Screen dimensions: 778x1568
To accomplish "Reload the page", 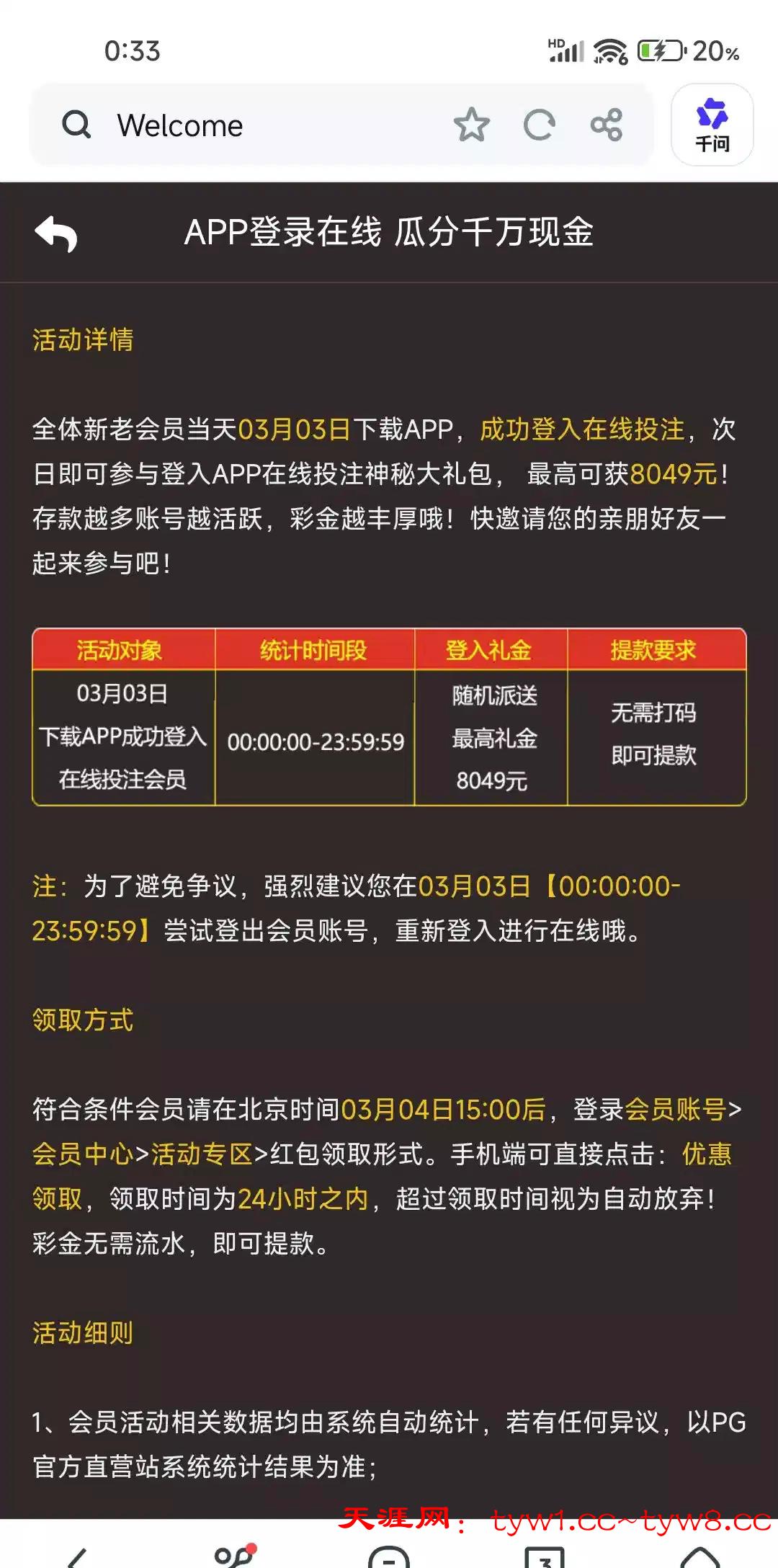I will click(x=539, y=125).
